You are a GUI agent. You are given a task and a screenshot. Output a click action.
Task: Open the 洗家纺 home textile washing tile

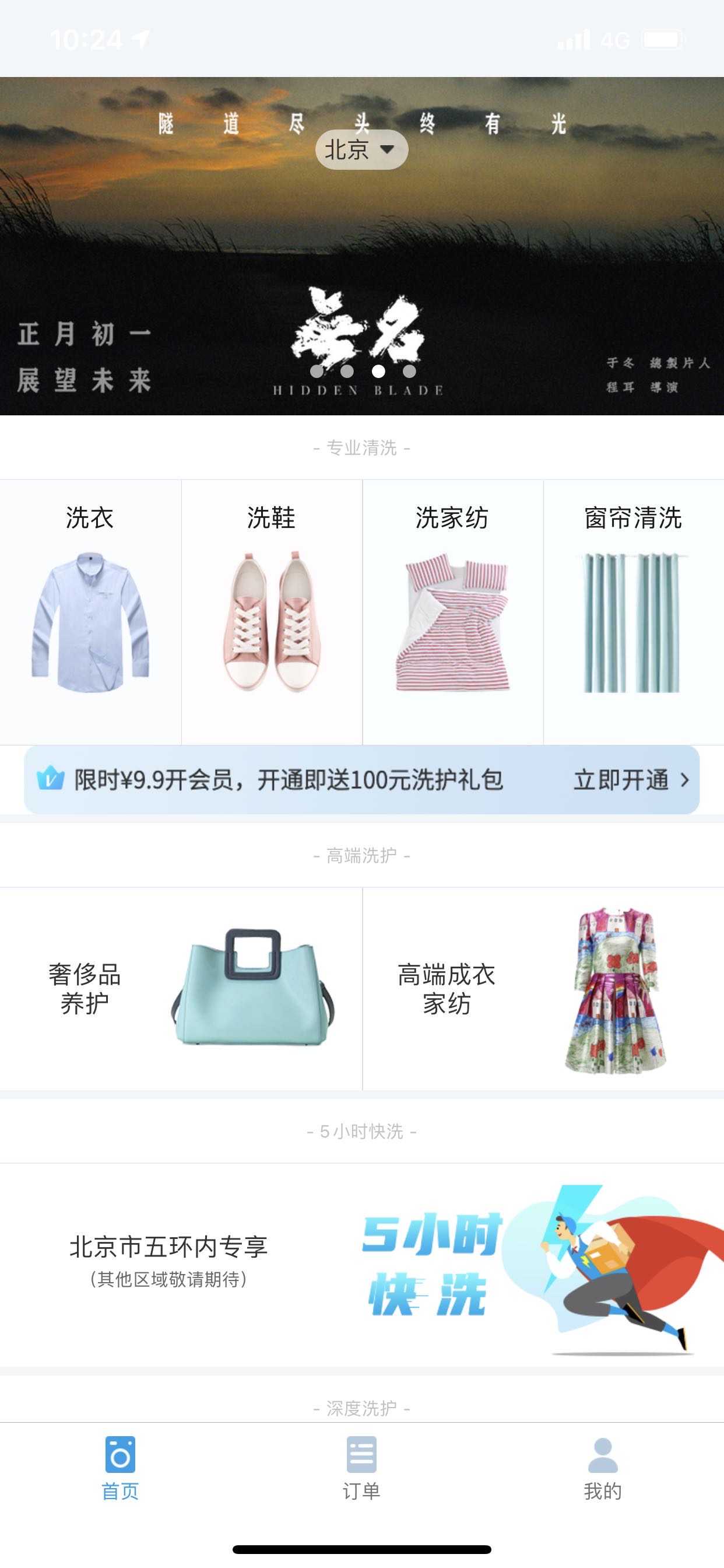click(452, 612)
